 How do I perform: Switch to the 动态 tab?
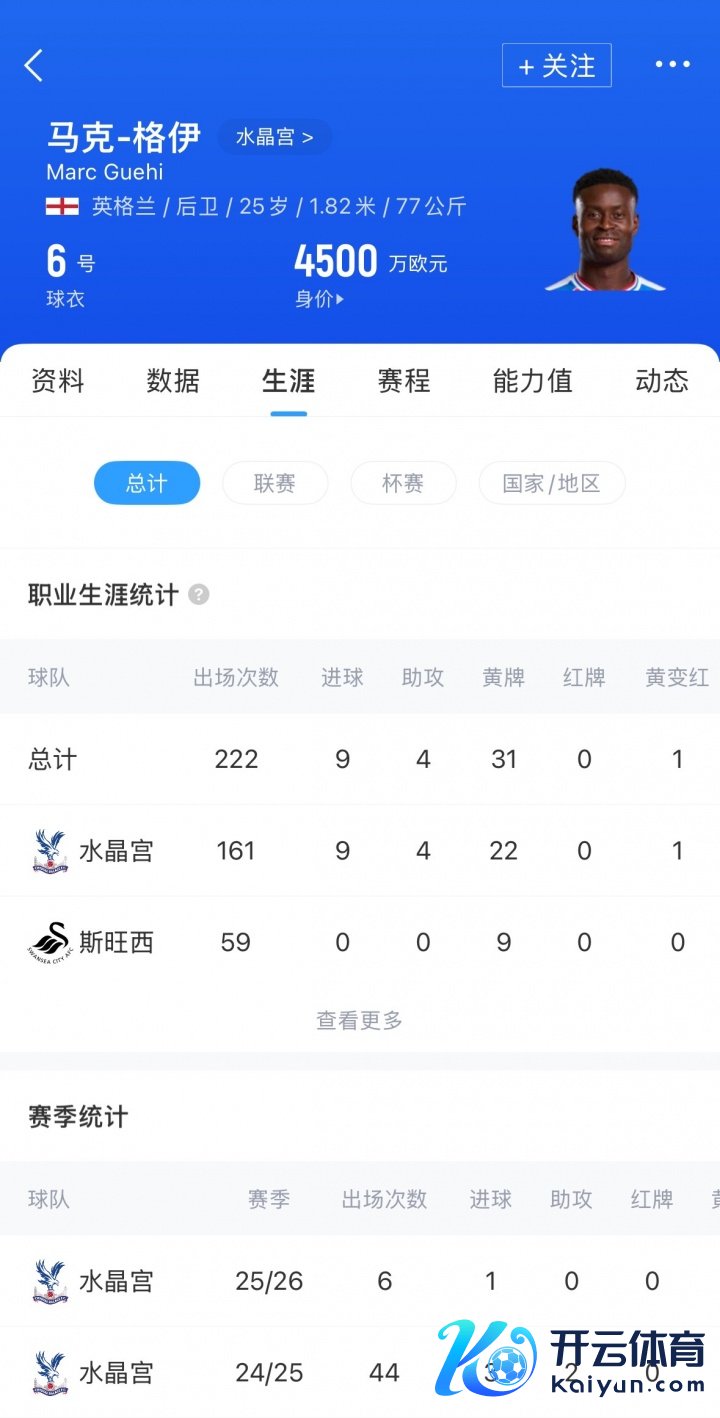tap(661, 381)
